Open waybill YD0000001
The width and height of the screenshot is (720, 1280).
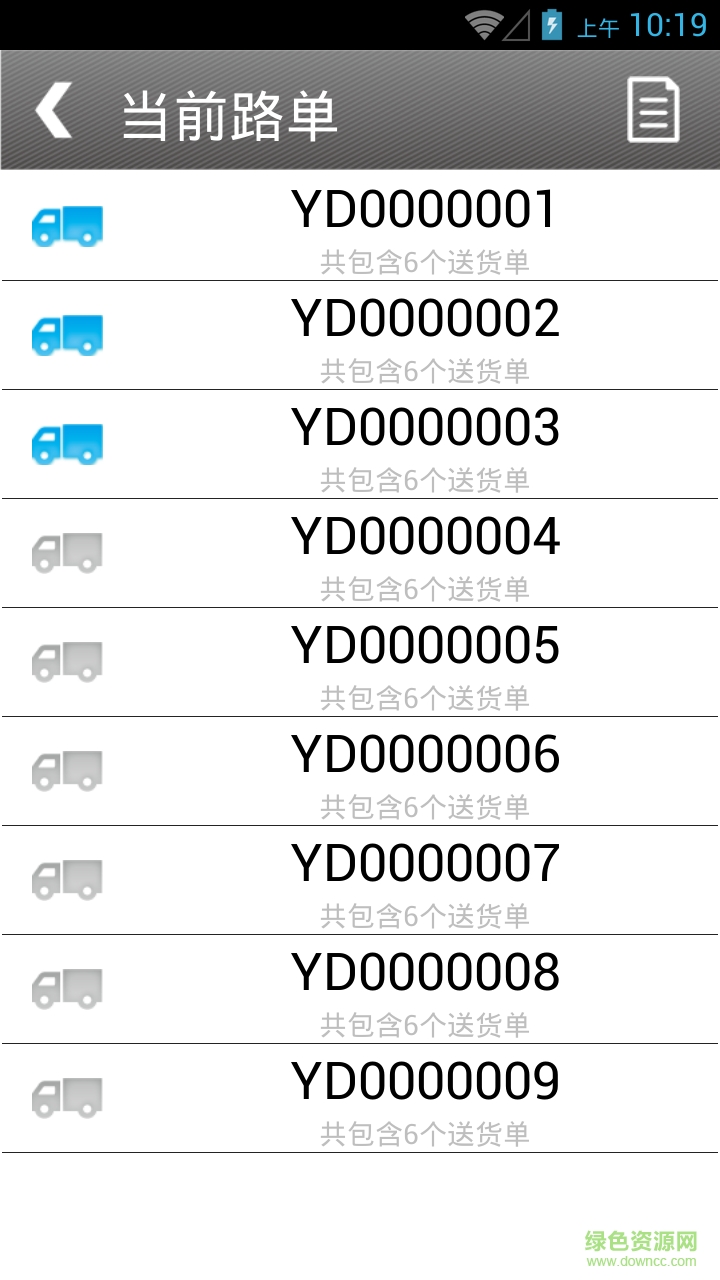(x=425, y=226)
